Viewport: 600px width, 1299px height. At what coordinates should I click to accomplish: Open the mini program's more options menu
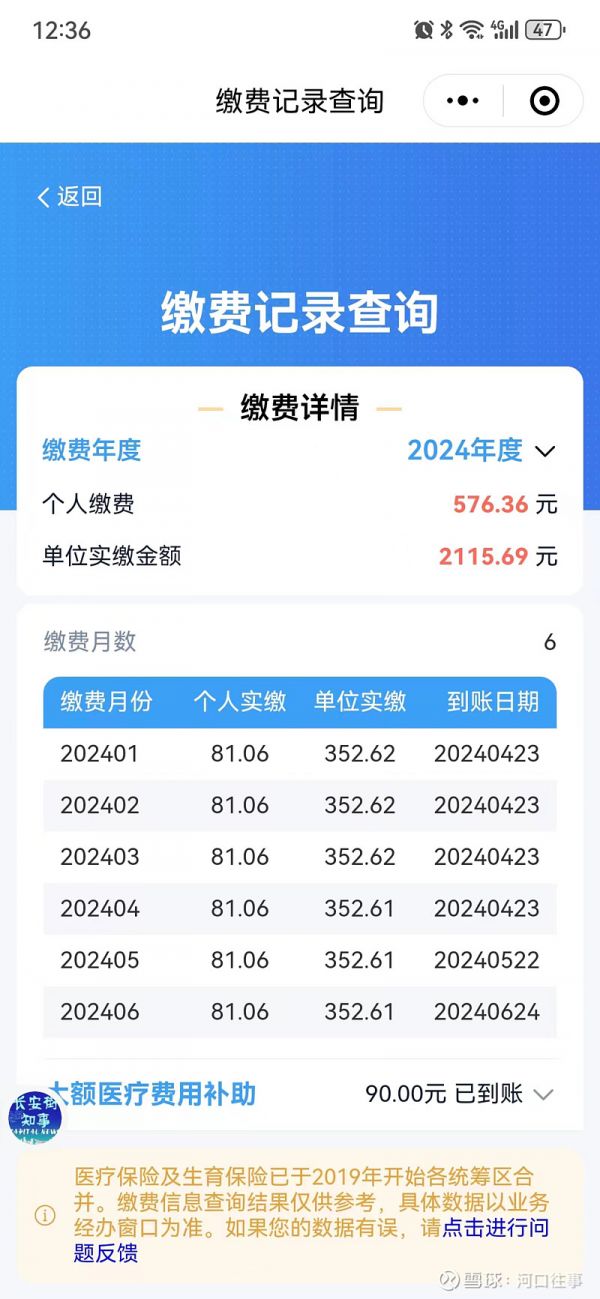(463, 101)
